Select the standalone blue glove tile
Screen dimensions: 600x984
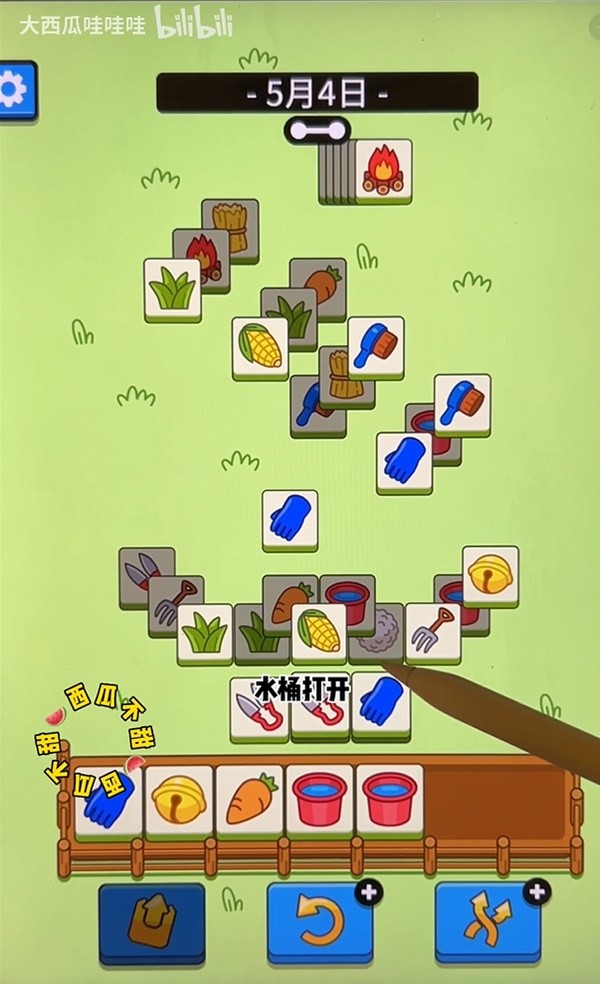[x=290, y=518]
